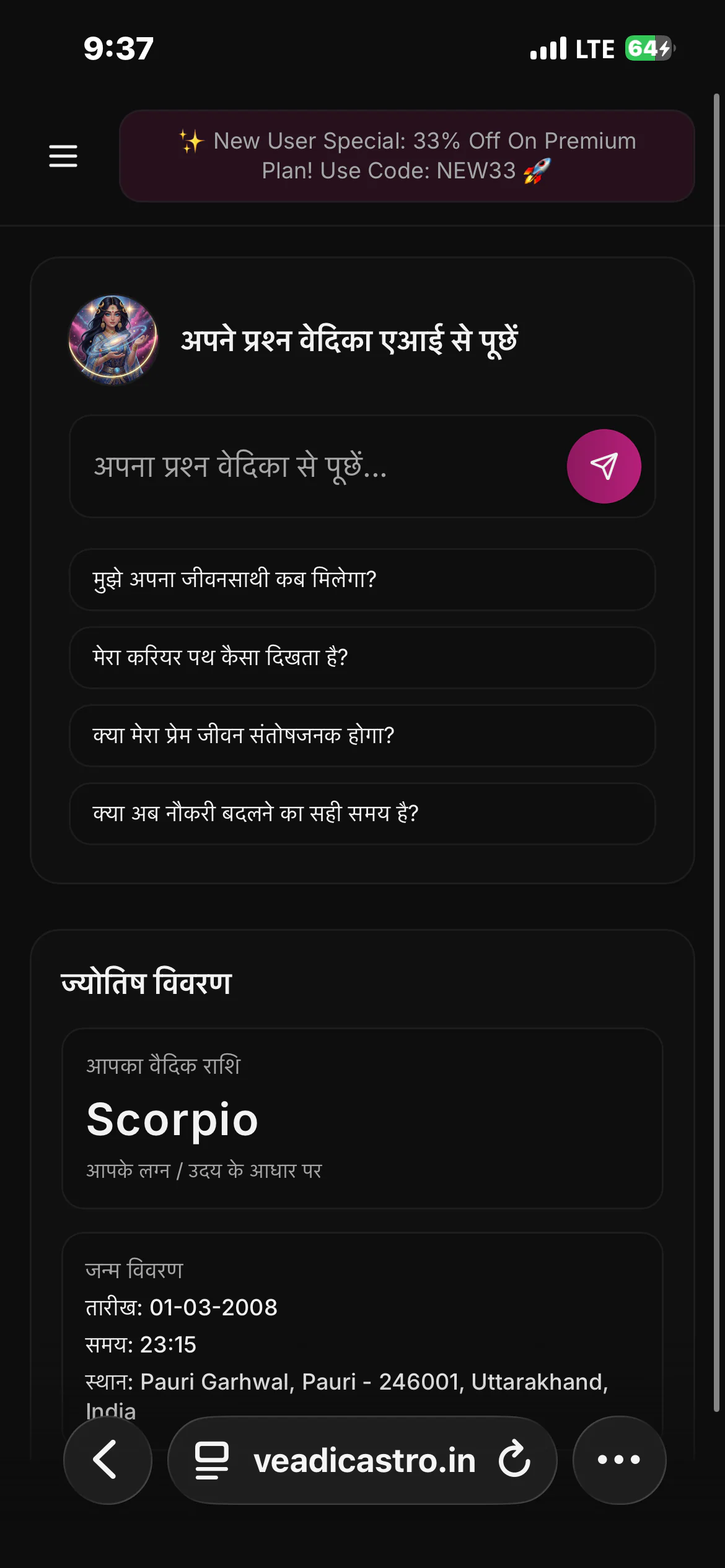Tap the page reload icon in browser bar
Image resolution: width=725 pixels, height=1568 pixels.
click(x=513, y=1460)
